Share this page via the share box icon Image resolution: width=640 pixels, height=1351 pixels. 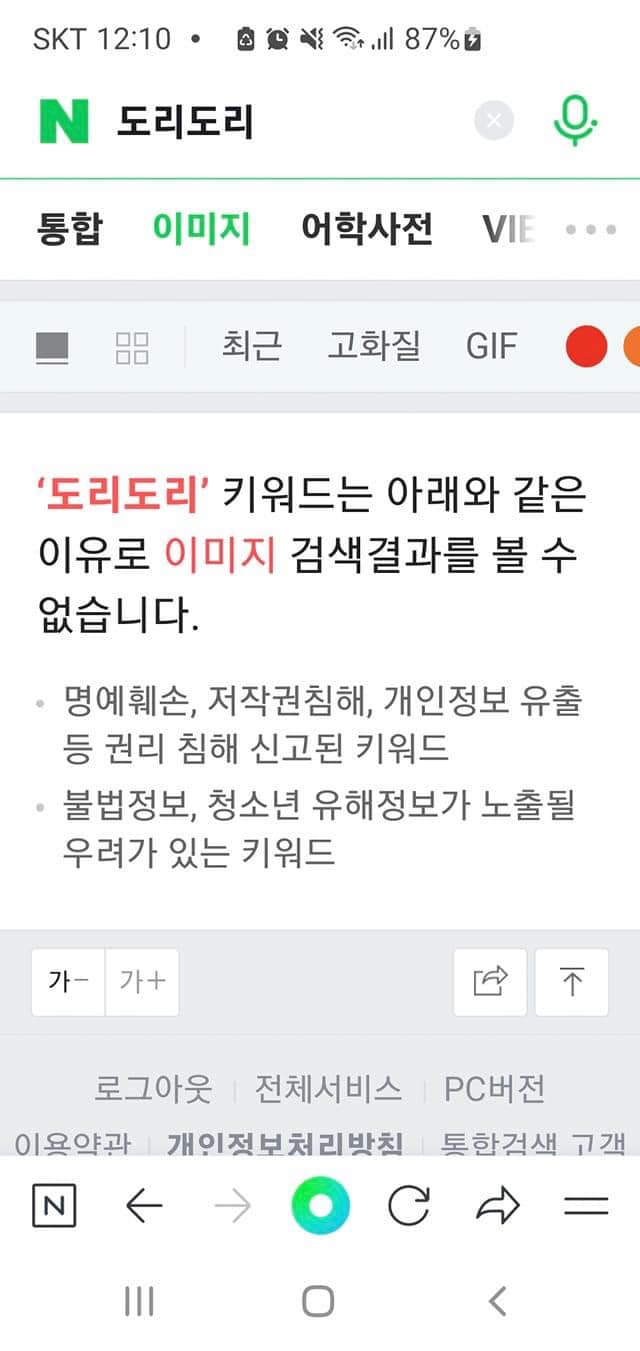click(x=490, y=981)
